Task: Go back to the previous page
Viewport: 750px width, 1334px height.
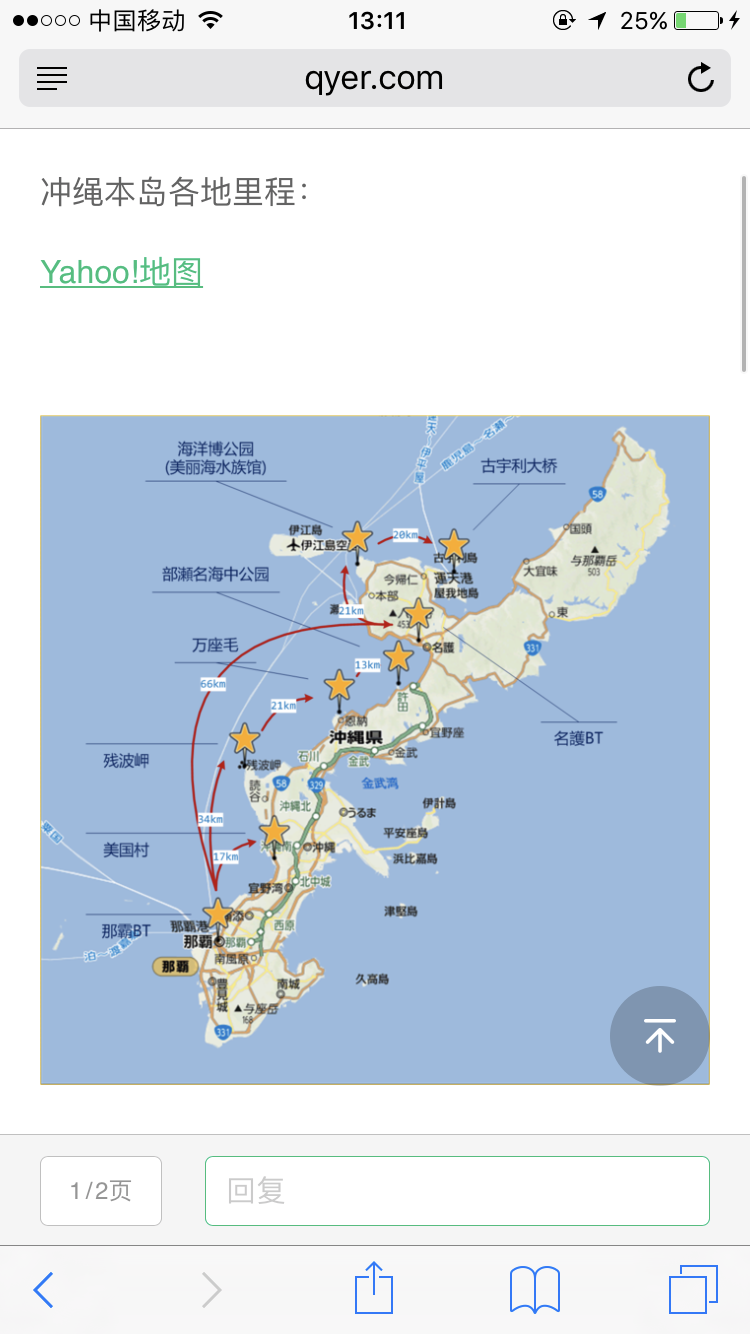Action: pos(43,1290)
